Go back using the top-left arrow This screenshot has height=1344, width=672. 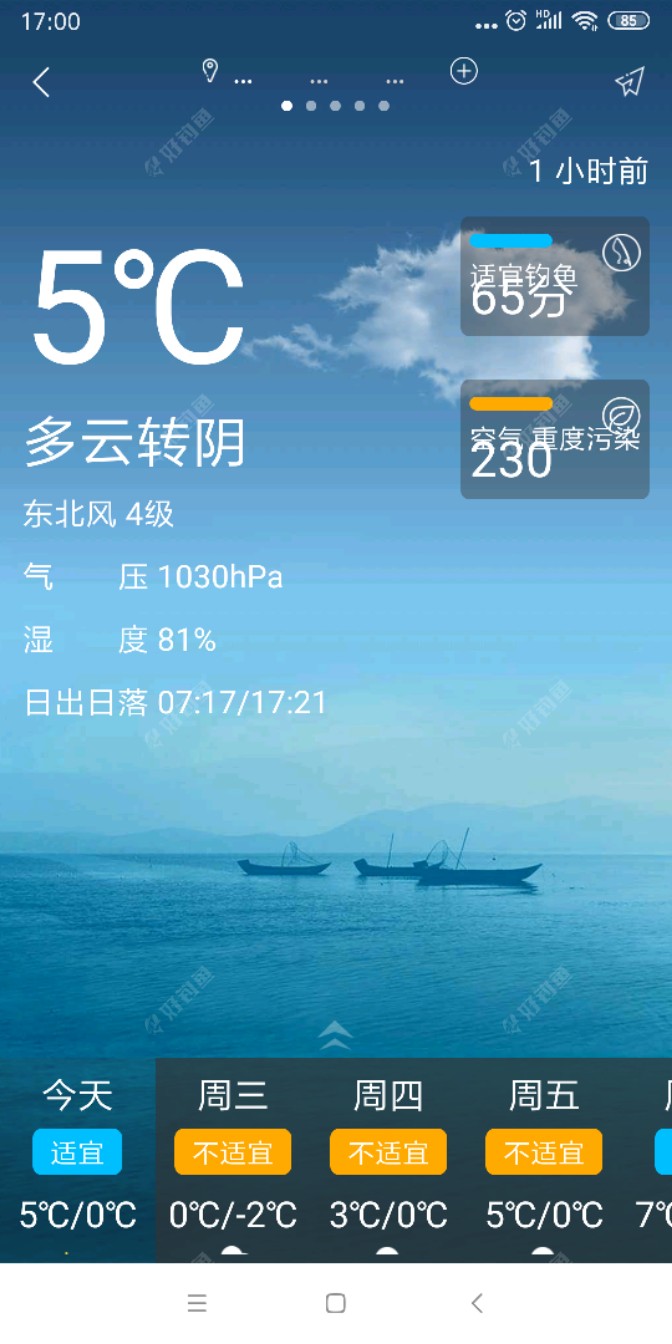[x=41, y=82]
